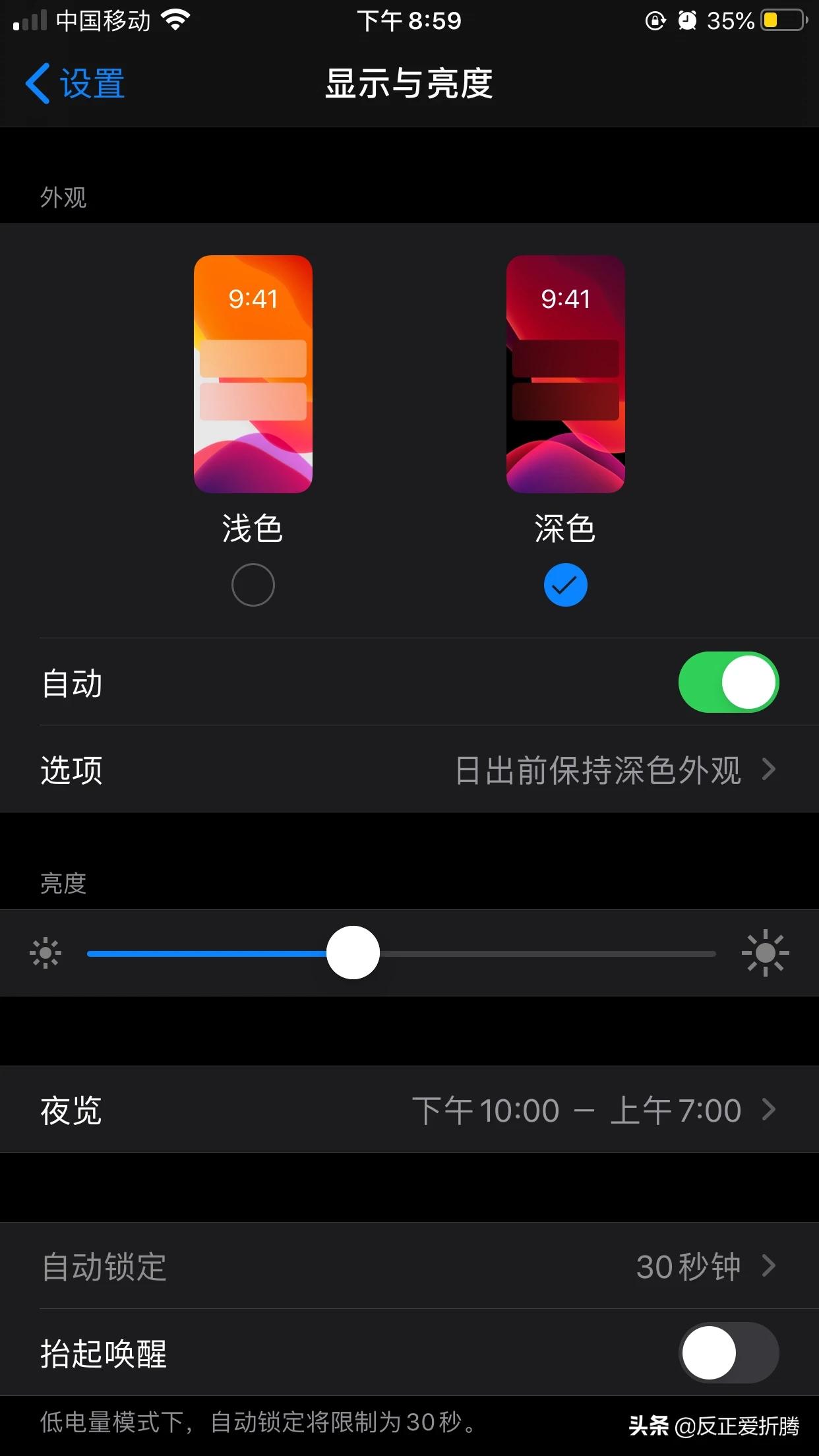Screen dimensions: 819x1456
Task: Turn off the 自动 appearance switch
Action: pos(728,682)
